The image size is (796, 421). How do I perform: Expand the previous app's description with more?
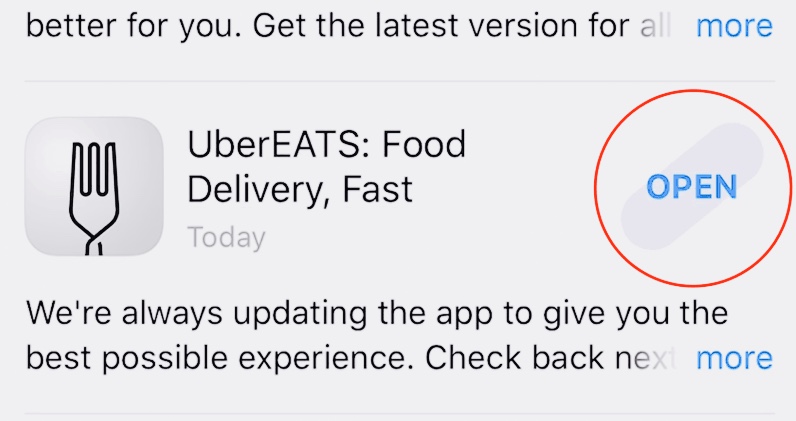[x=734, y=26]
